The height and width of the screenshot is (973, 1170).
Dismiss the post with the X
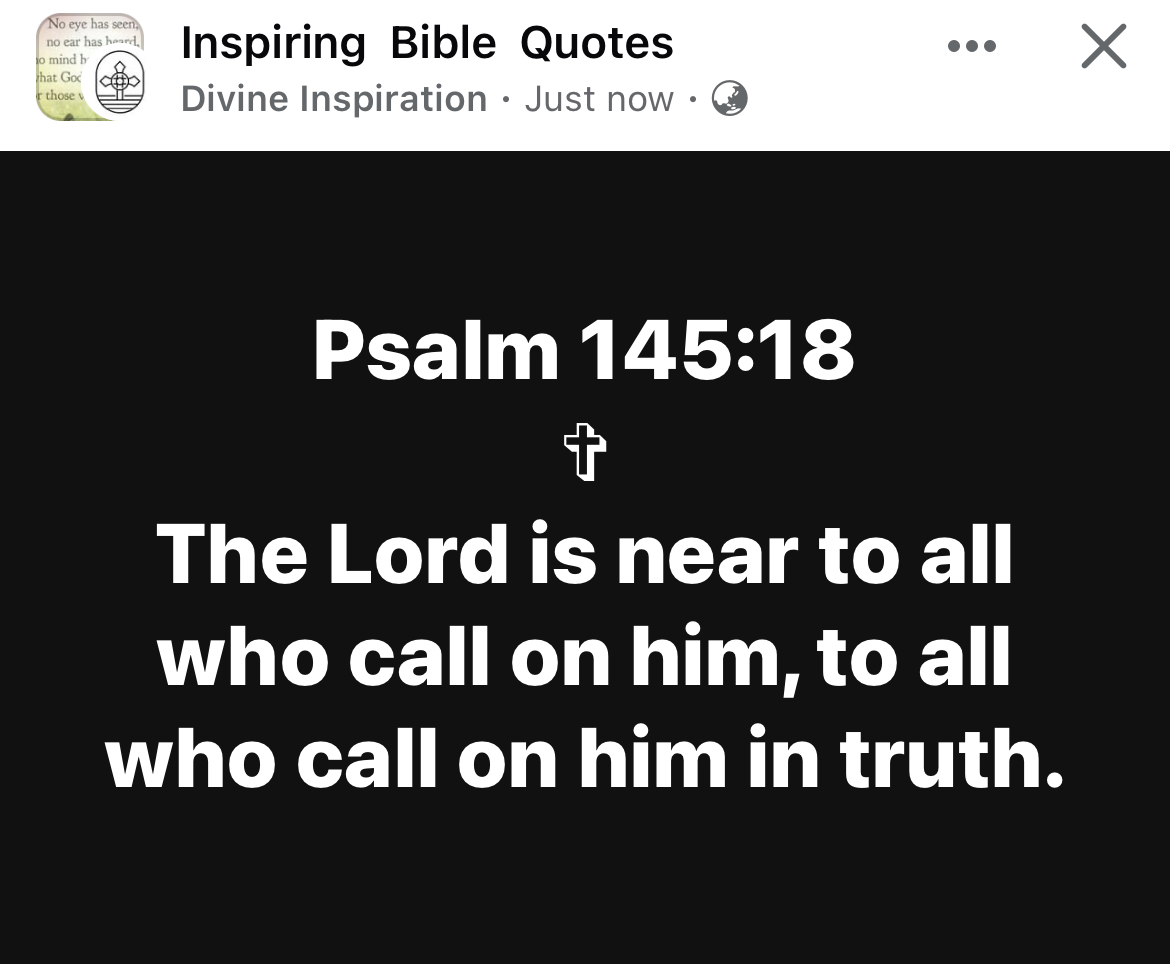[x=1103, y=47]
